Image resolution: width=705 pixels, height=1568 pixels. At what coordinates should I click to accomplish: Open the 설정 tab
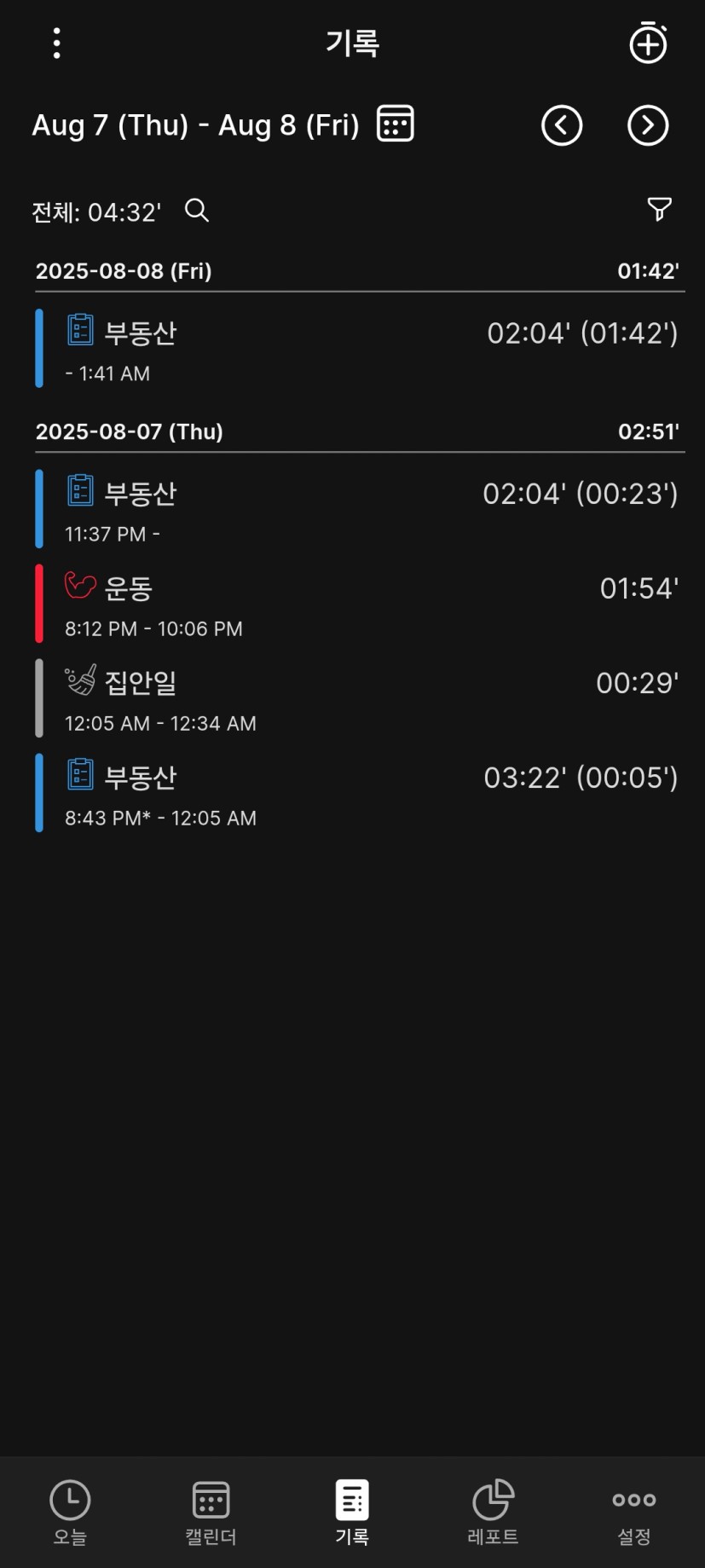(x=633, y=1513)
